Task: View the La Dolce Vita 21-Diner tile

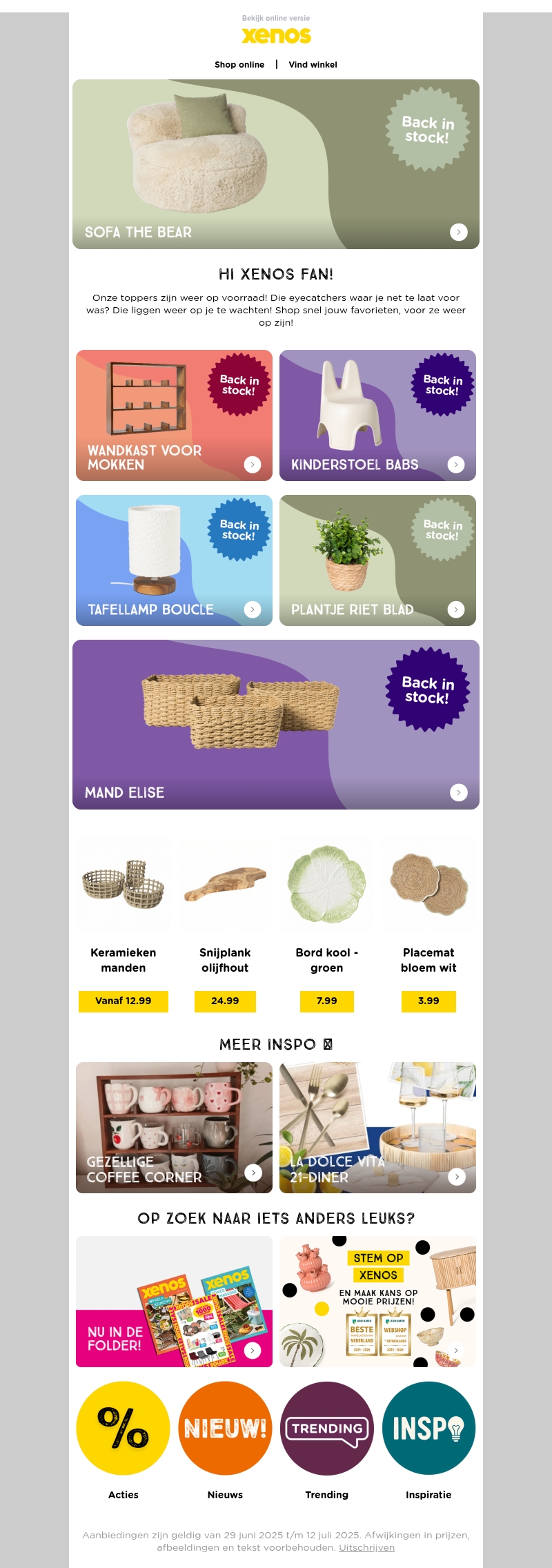Action: 377,1128
